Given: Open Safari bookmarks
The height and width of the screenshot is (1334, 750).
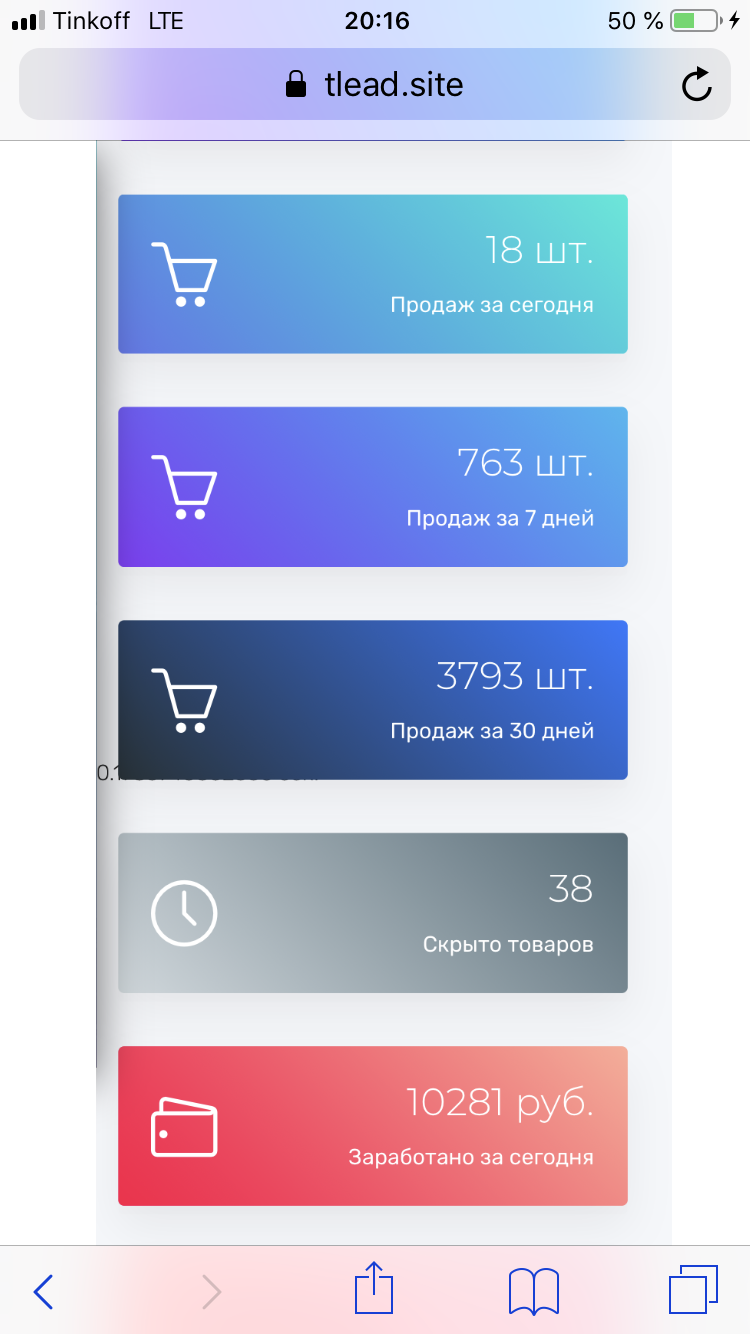Looking at the screenshot, I should click(x=534, y=1291).
